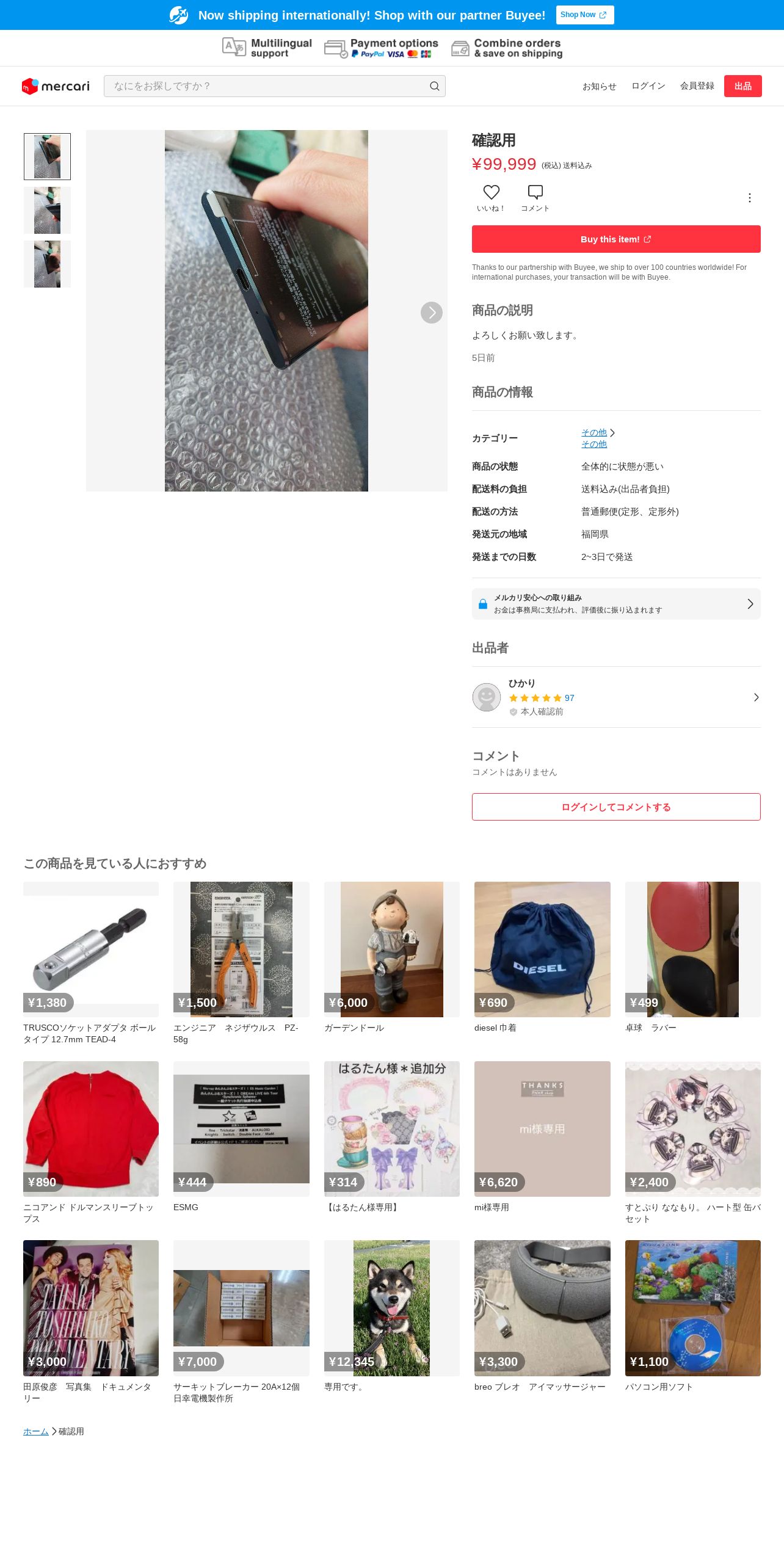Tap ログインしてコメントする button
The image size is (784, 1568).
click(616, 807)
